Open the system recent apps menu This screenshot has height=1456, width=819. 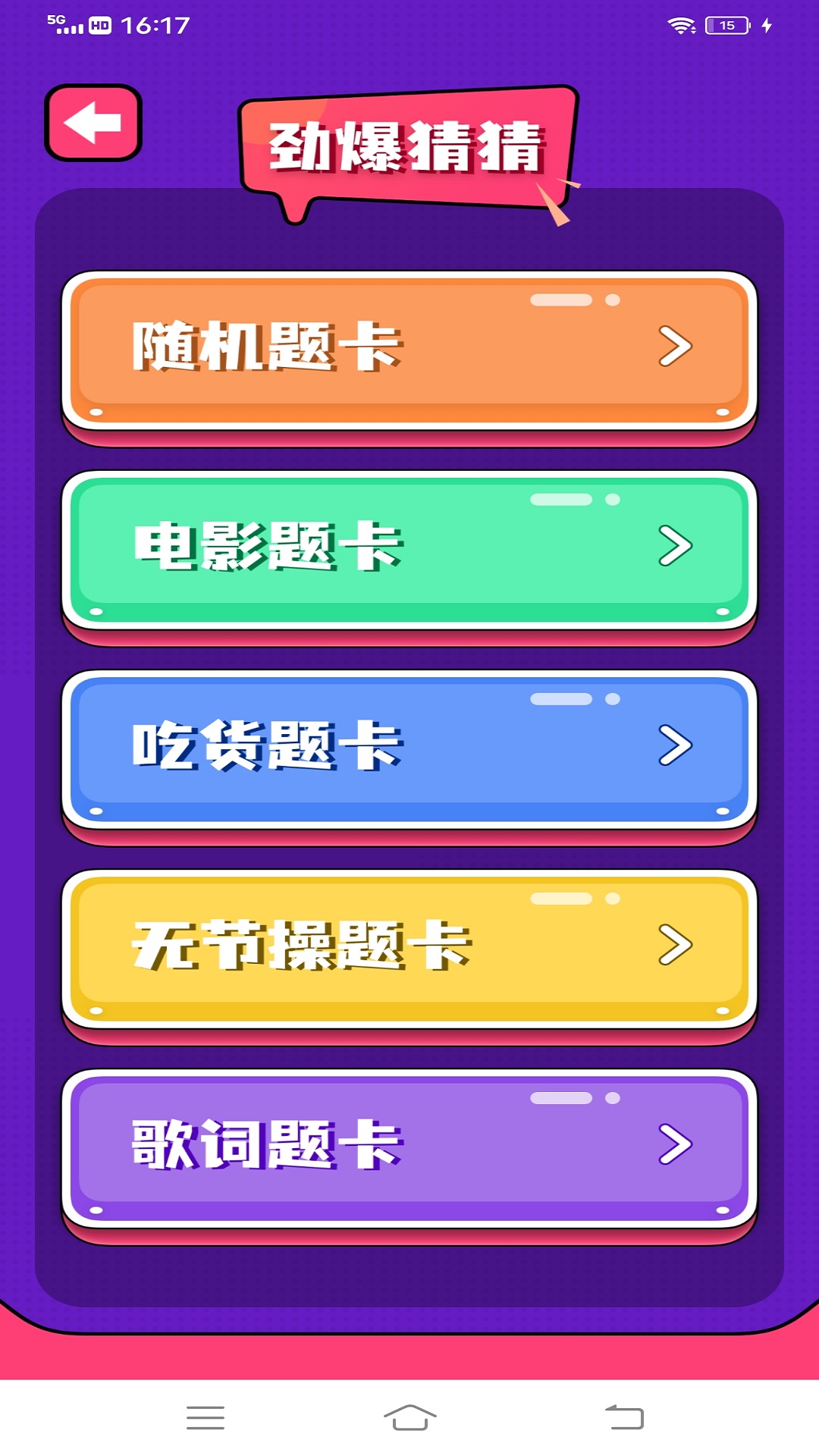206,1417
